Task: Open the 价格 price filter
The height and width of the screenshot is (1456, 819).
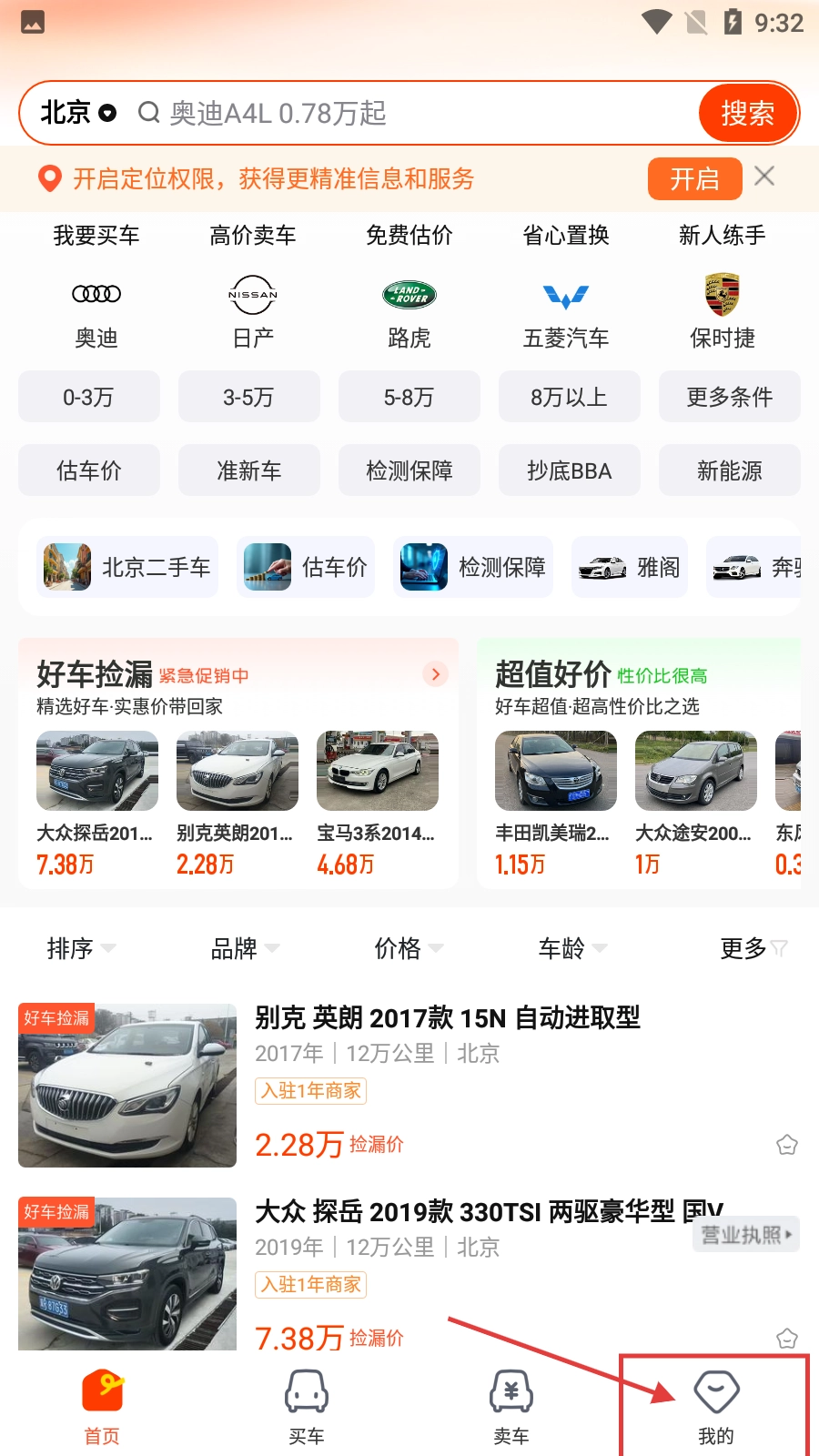Action: (408, 948)
